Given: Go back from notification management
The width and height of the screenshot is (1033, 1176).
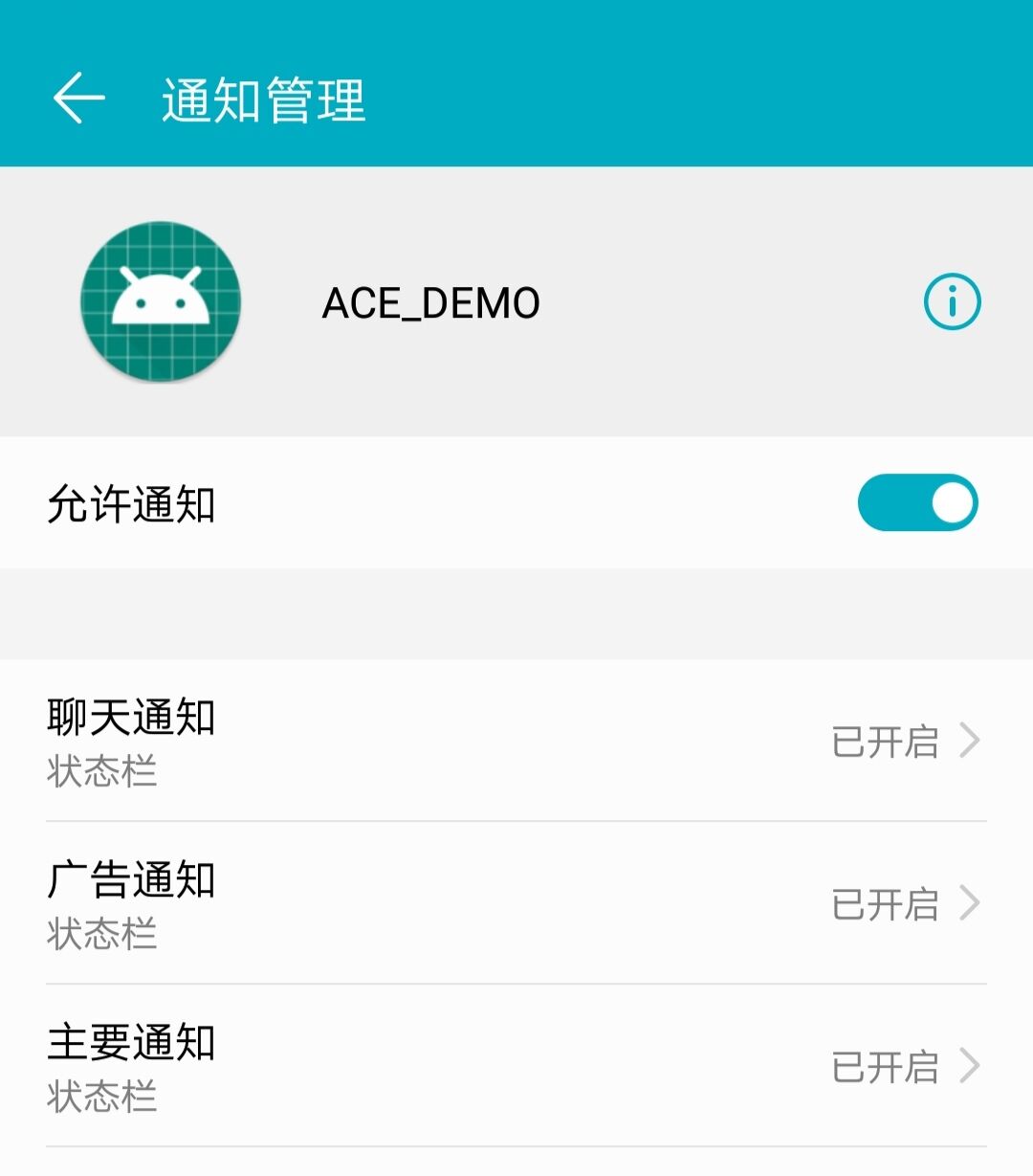Looking at the screenshot, I should point(78,99).
